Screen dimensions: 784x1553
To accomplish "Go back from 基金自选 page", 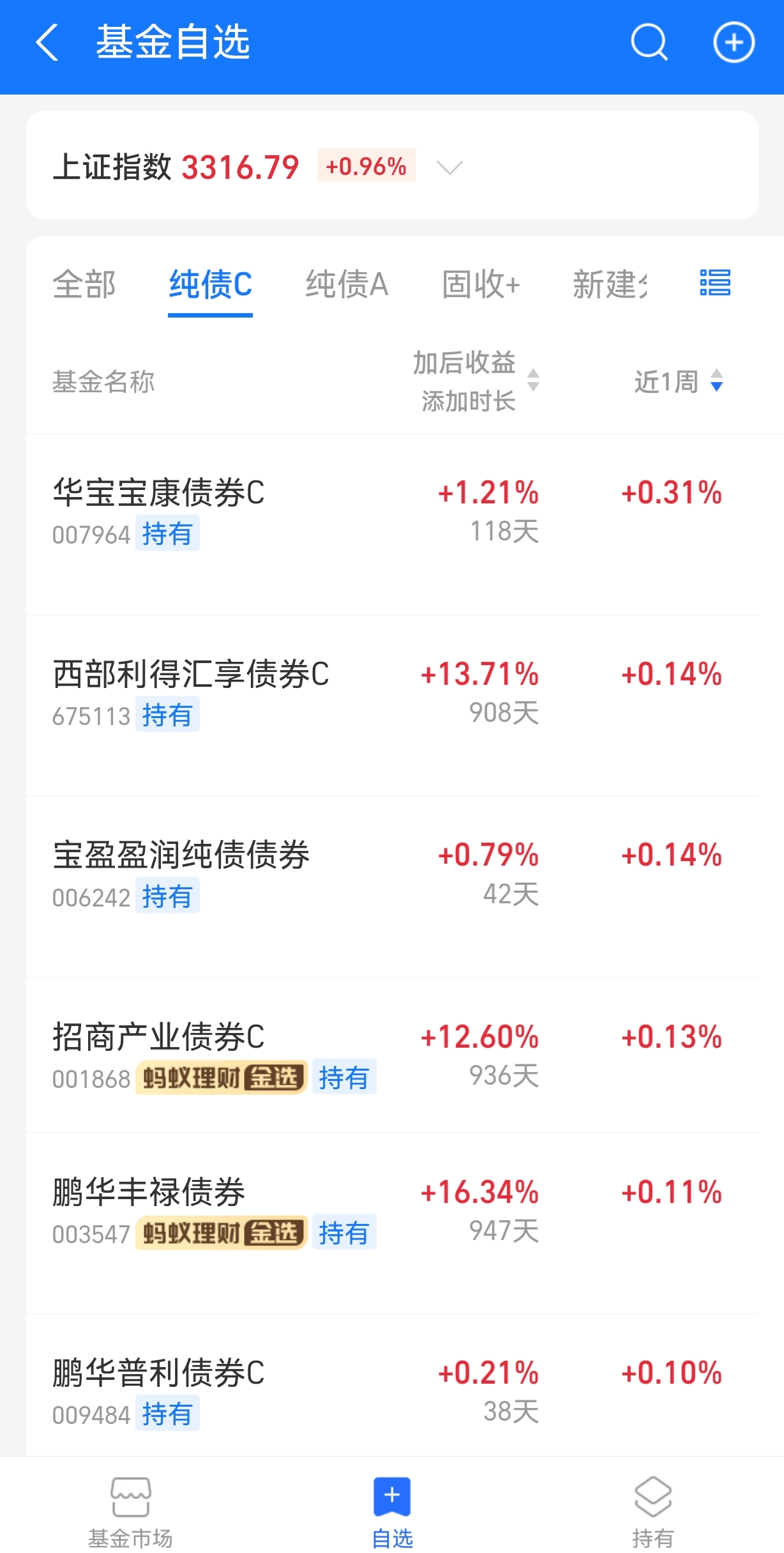I will coord(47,43).
